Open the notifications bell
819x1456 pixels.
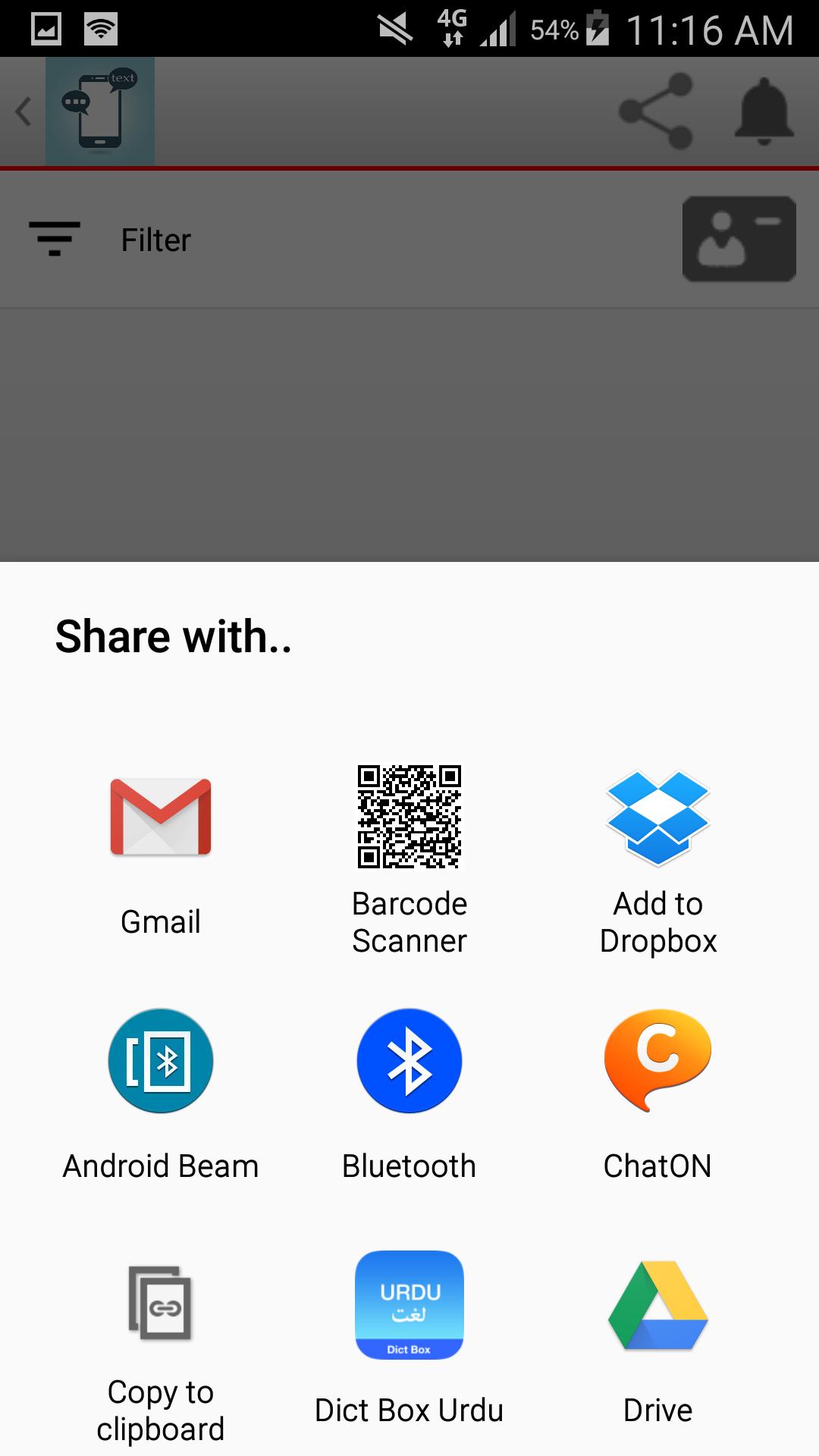click(x=764, y=111)
